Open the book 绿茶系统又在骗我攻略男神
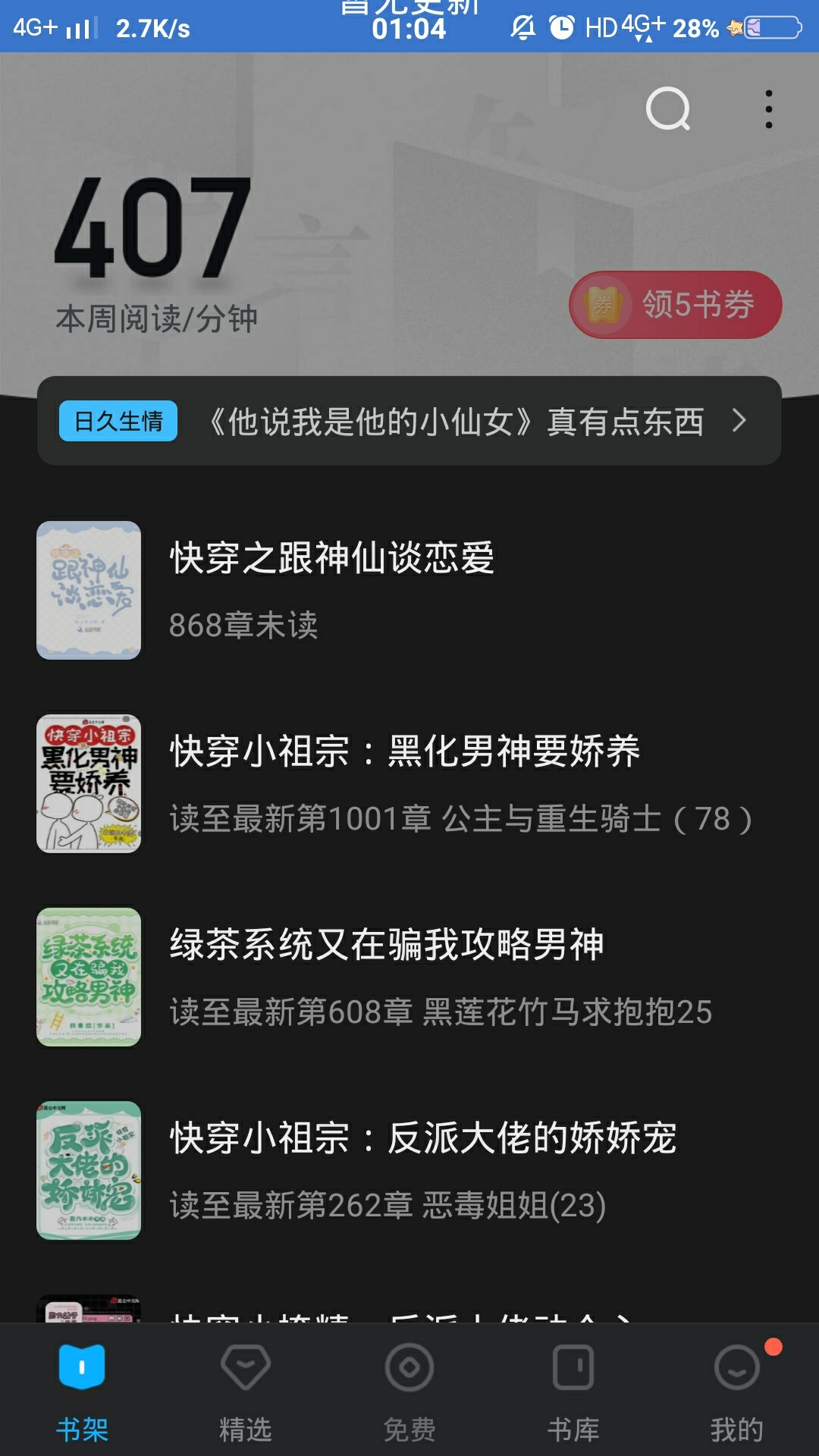This screenshot has height=1456, width=819. pyautogui.click(x=409, y=977)
